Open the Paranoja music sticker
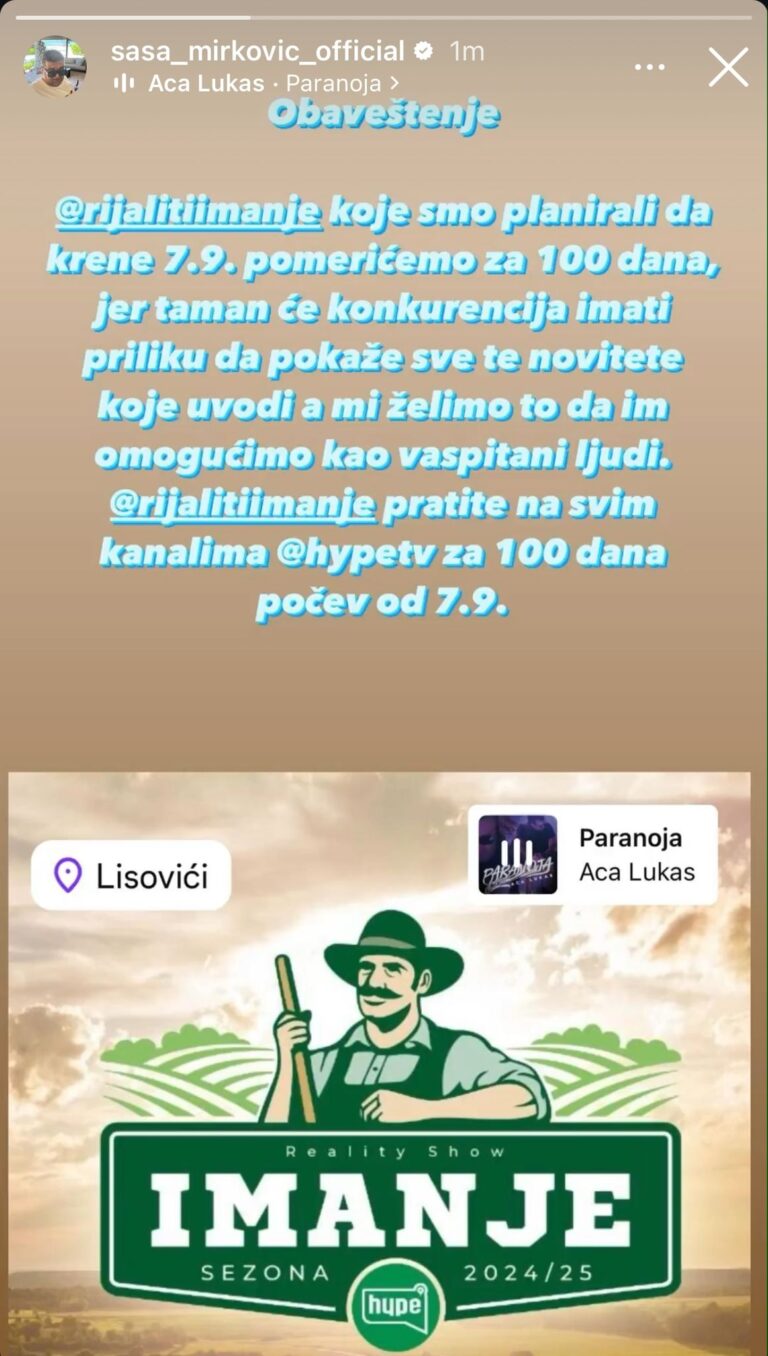The image size is (768, 1356). click(x=593, y=854)
